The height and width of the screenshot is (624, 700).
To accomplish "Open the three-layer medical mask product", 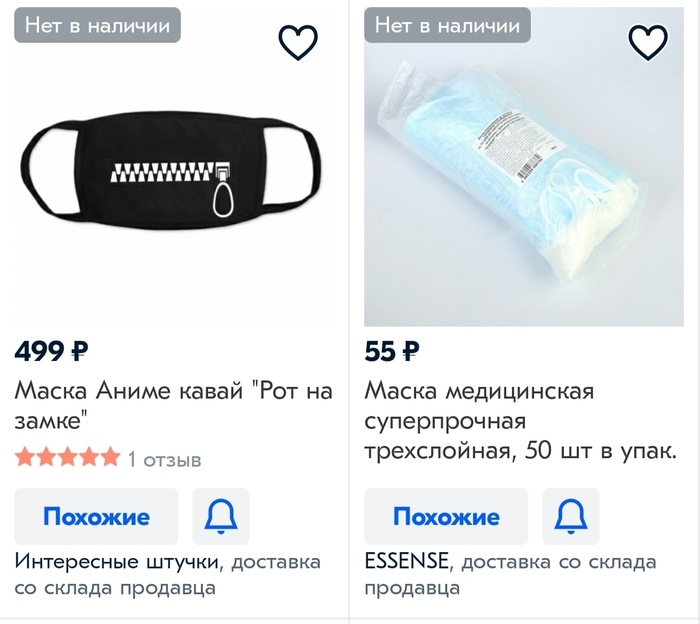I will pos(520,420).
